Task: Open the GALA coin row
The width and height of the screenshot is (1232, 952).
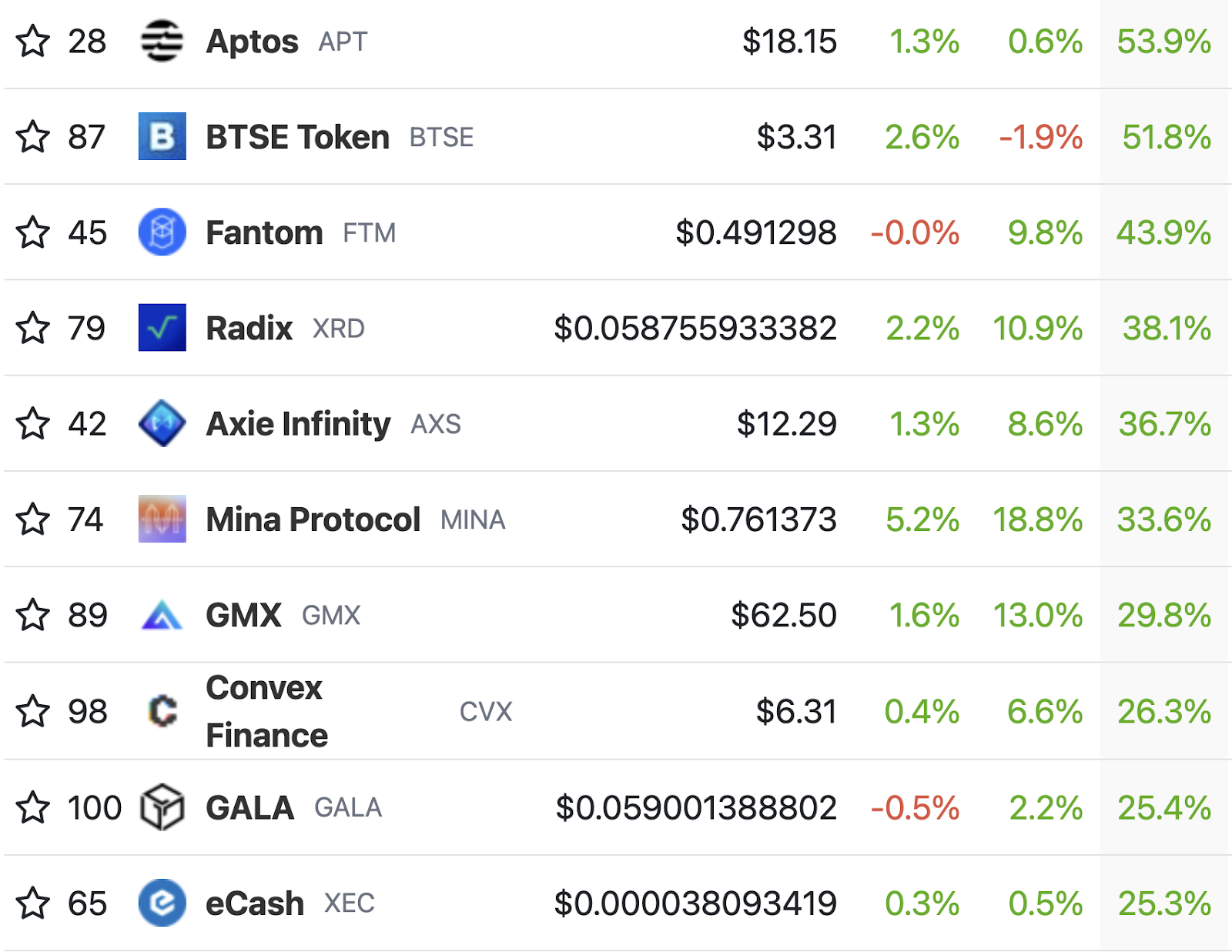Action: [x=249, y=807]
